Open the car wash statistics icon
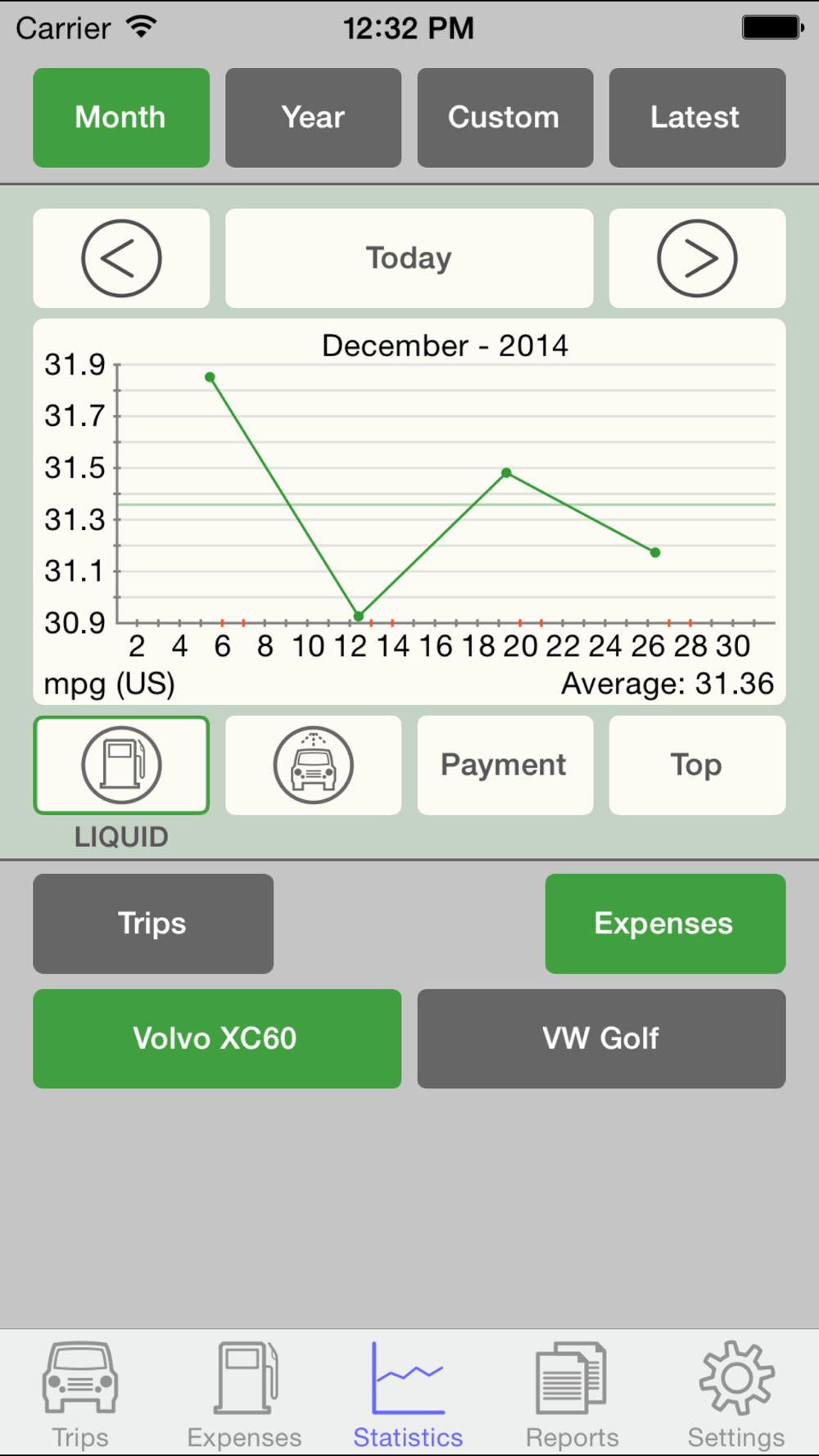 pyautogui.click(x=313, y=766)
